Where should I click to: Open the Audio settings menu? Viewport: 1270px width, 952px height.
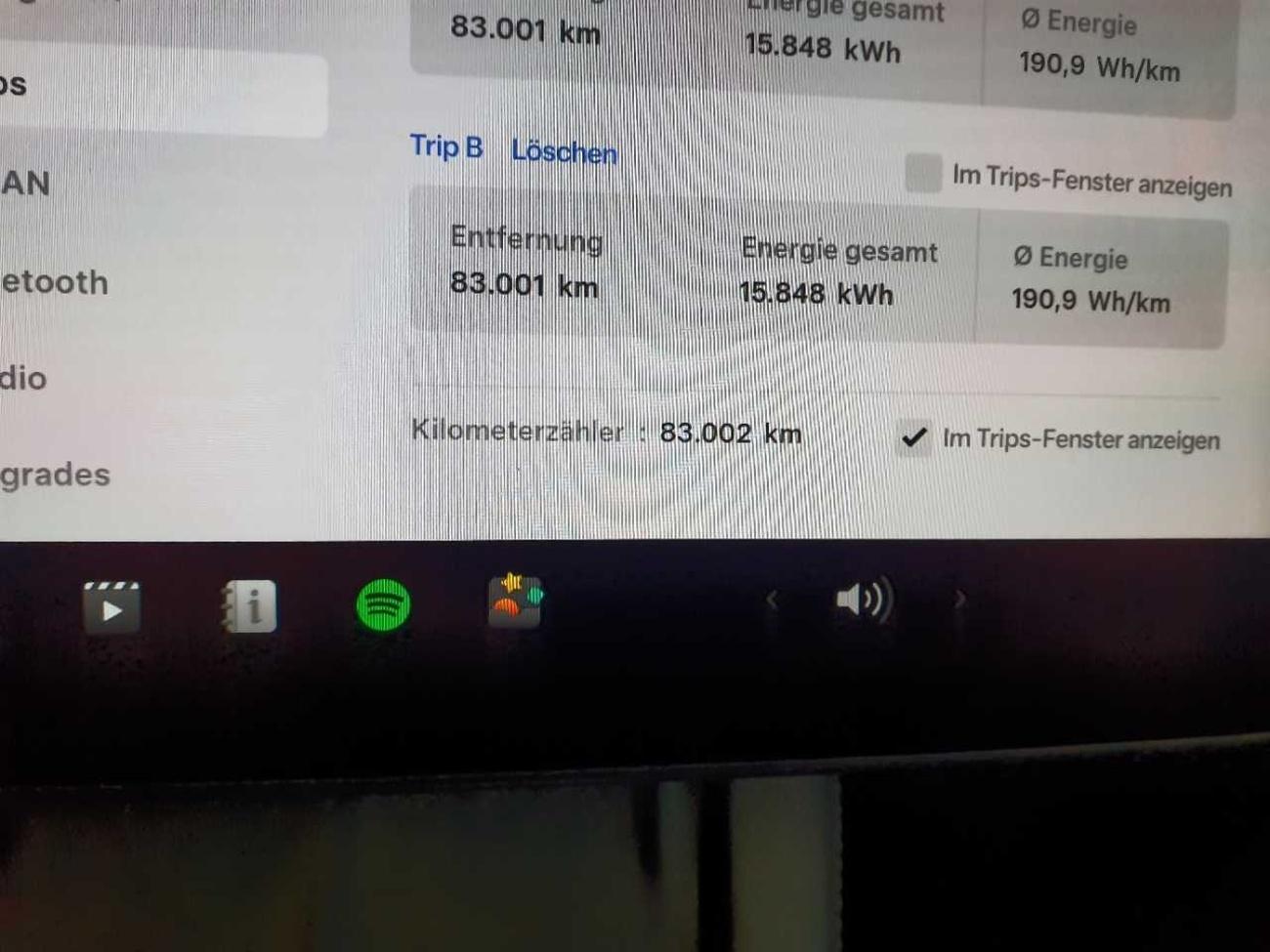[x=23, y=378]
